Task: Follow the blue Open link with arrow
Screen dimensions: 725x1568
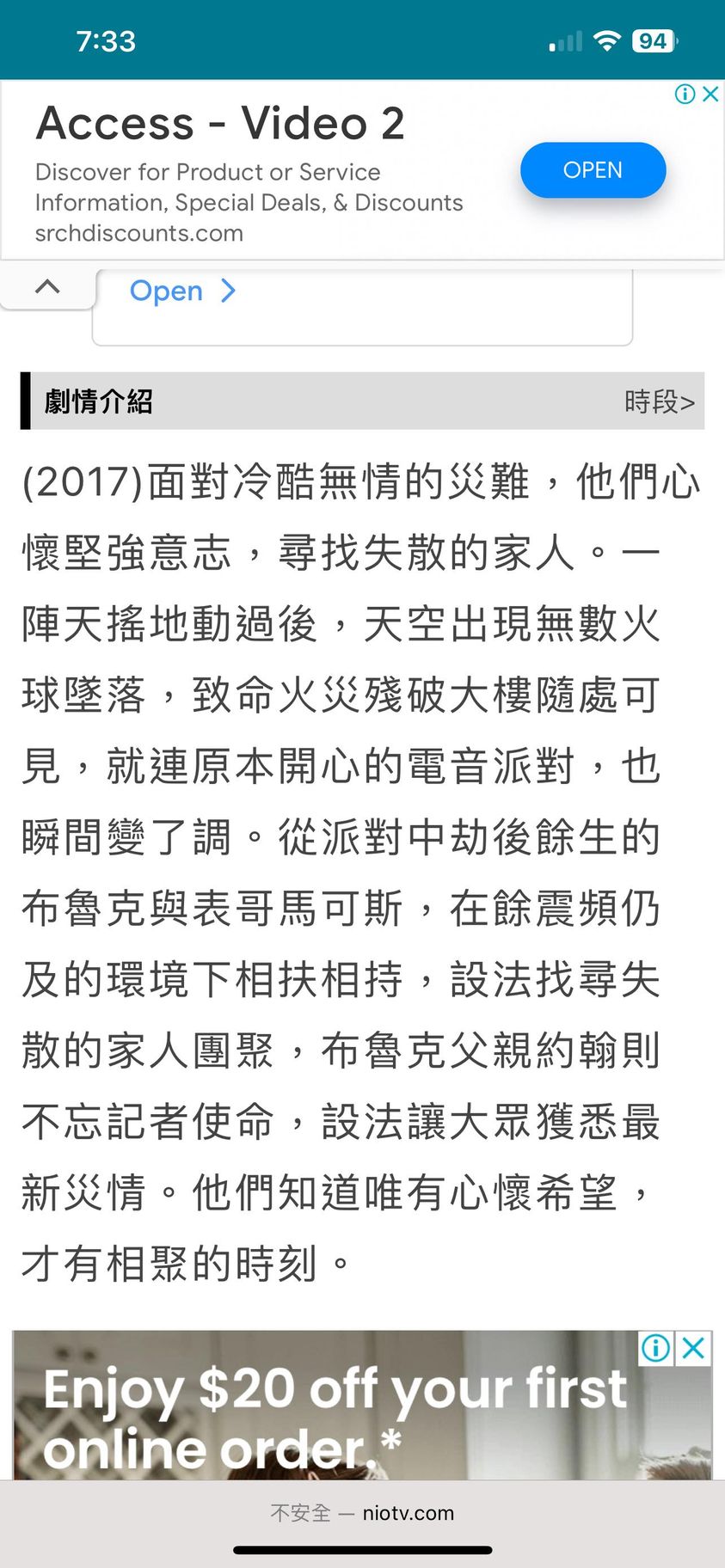Action: click(x=182, y=291)
